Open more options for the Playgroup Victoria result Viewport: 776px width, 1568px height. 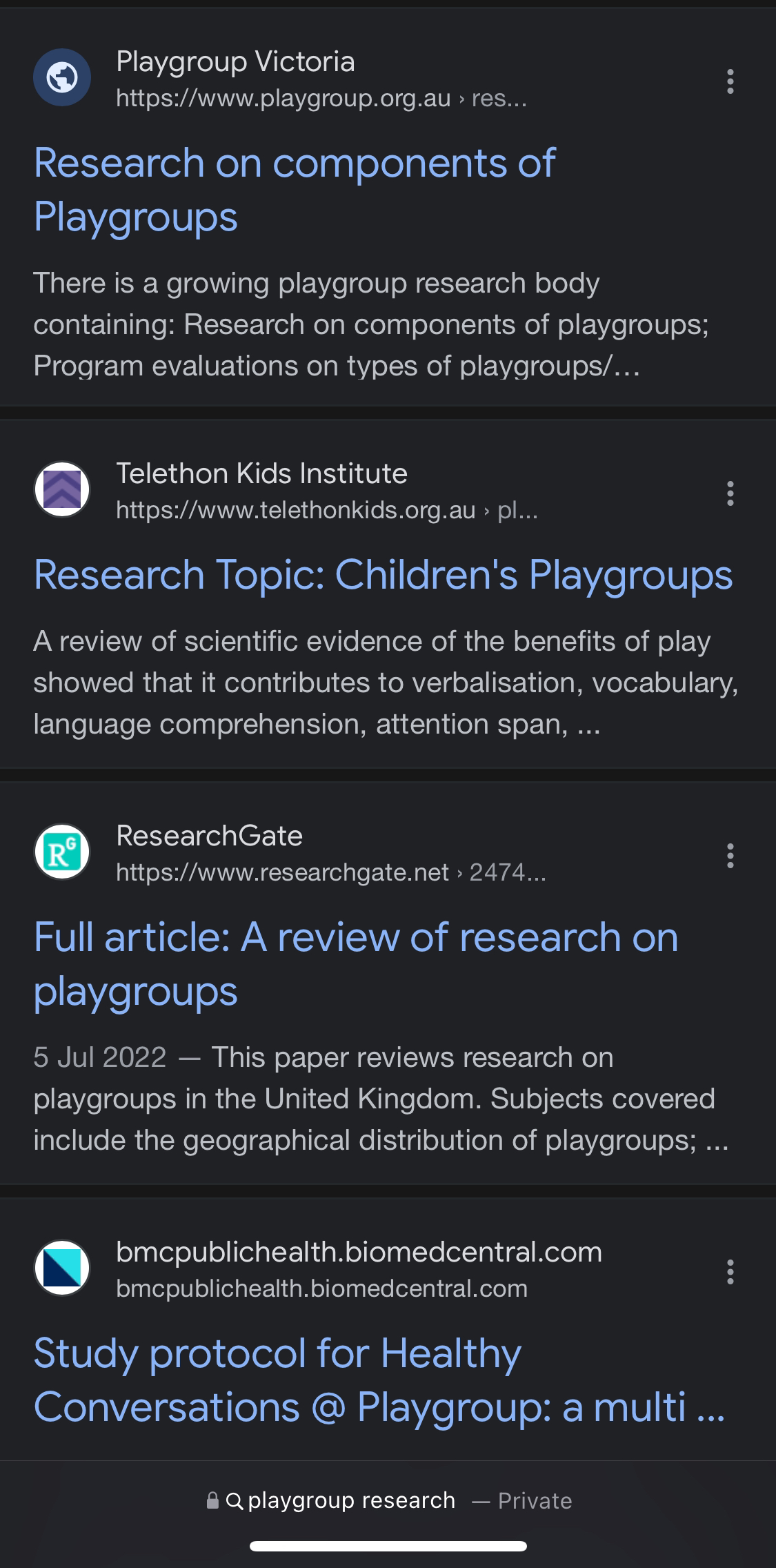730,81
